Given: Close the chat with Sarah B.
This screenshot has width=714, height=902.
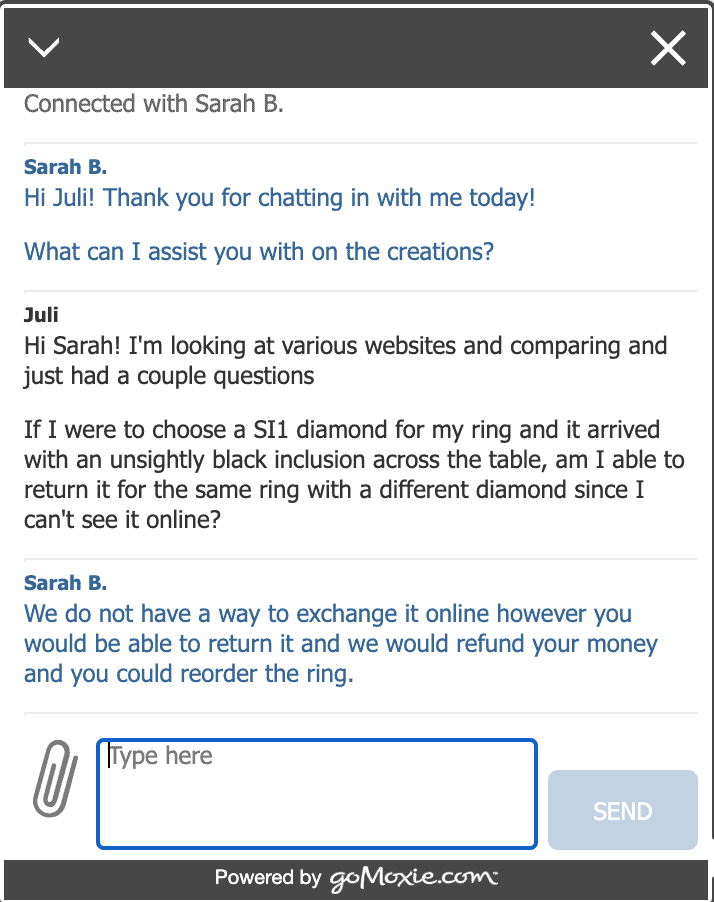Looking at the screenshot, I should pyautogui.click(x=668, y=47).
